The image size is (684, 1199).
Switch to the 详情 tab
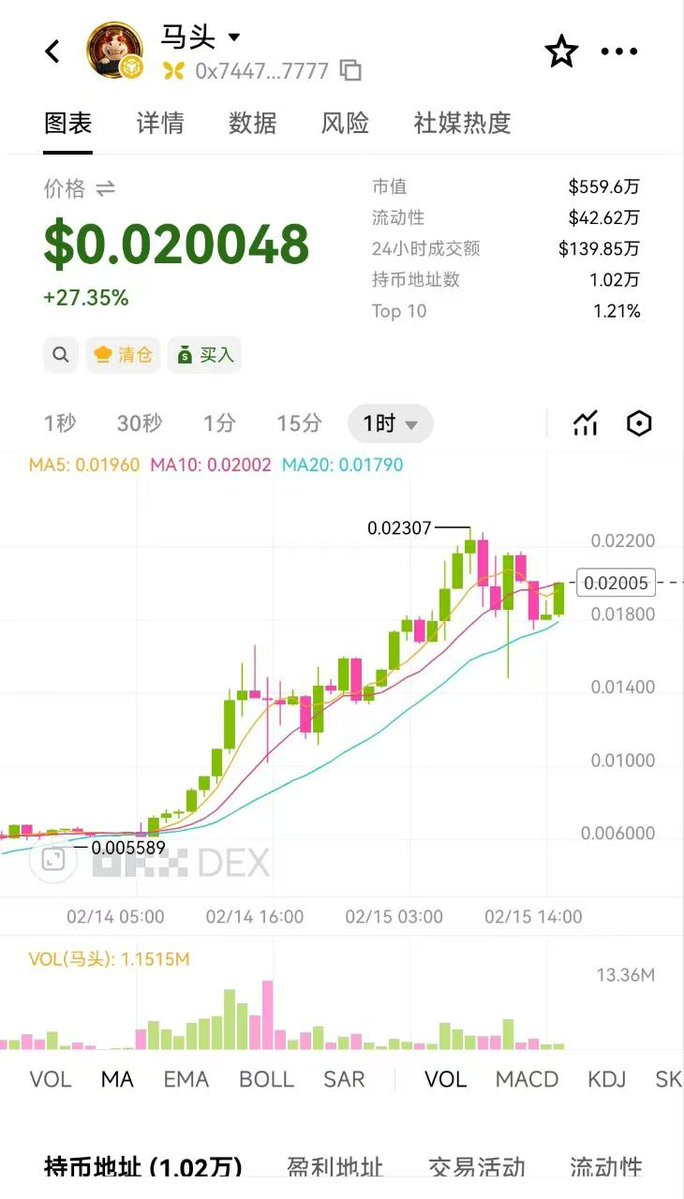pos(160,123)
